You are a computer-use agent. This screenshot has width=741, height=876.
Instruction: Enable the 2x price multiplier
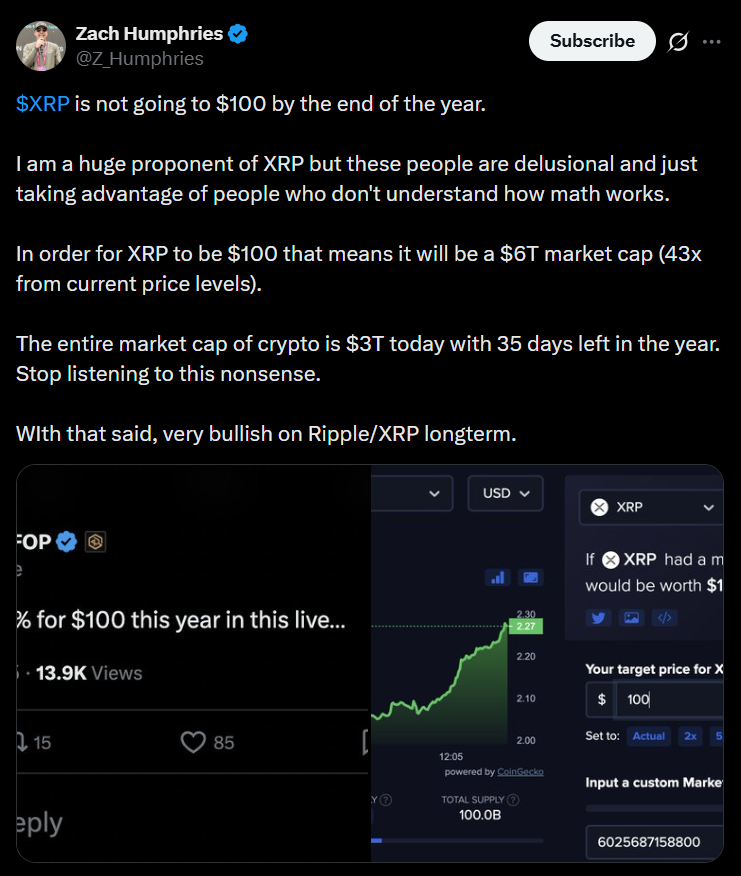tap(690, 735)
